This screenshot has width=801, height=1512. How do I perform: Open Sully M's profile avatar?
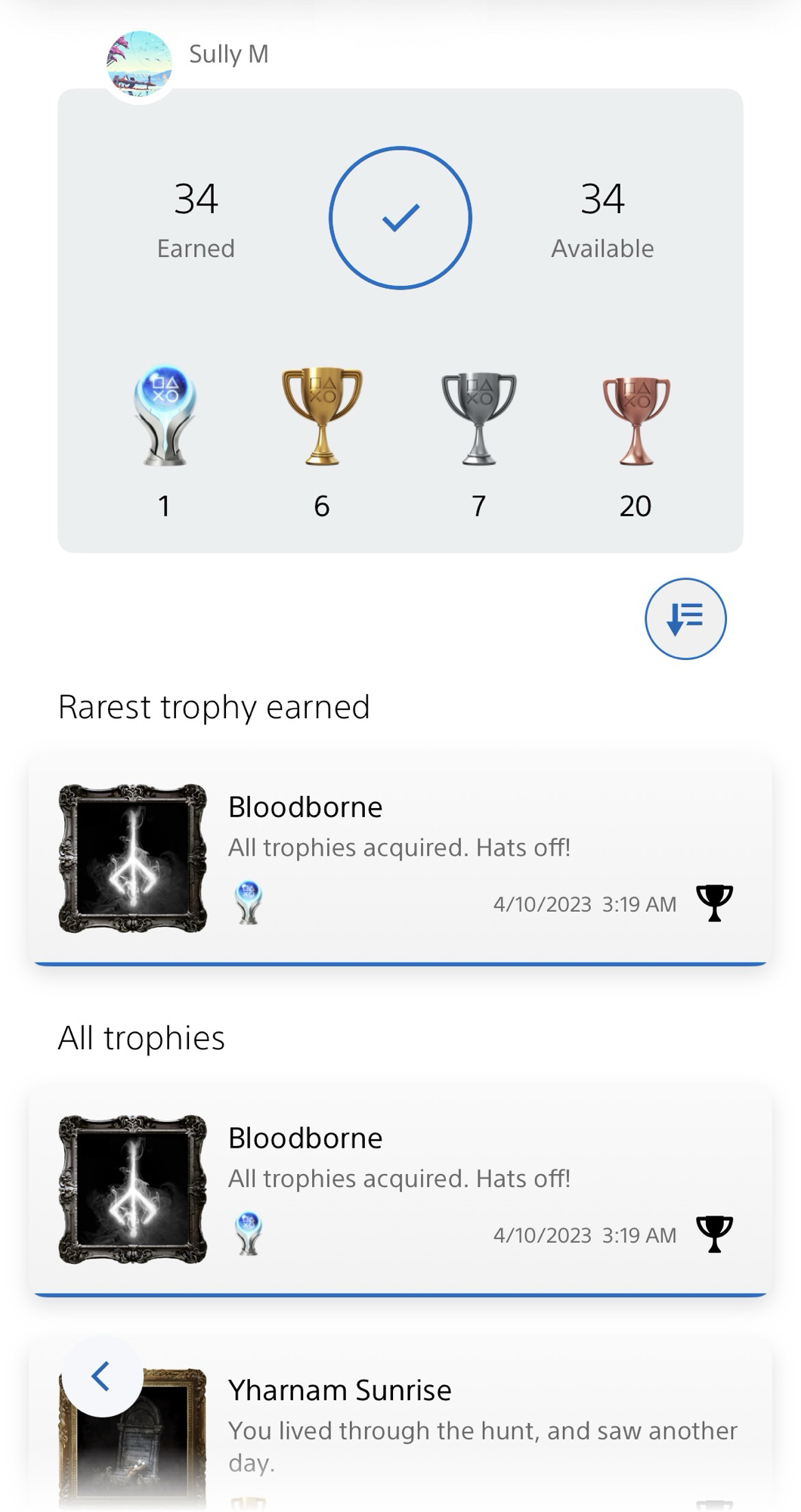pyautogui.click(x=139, y=64)
